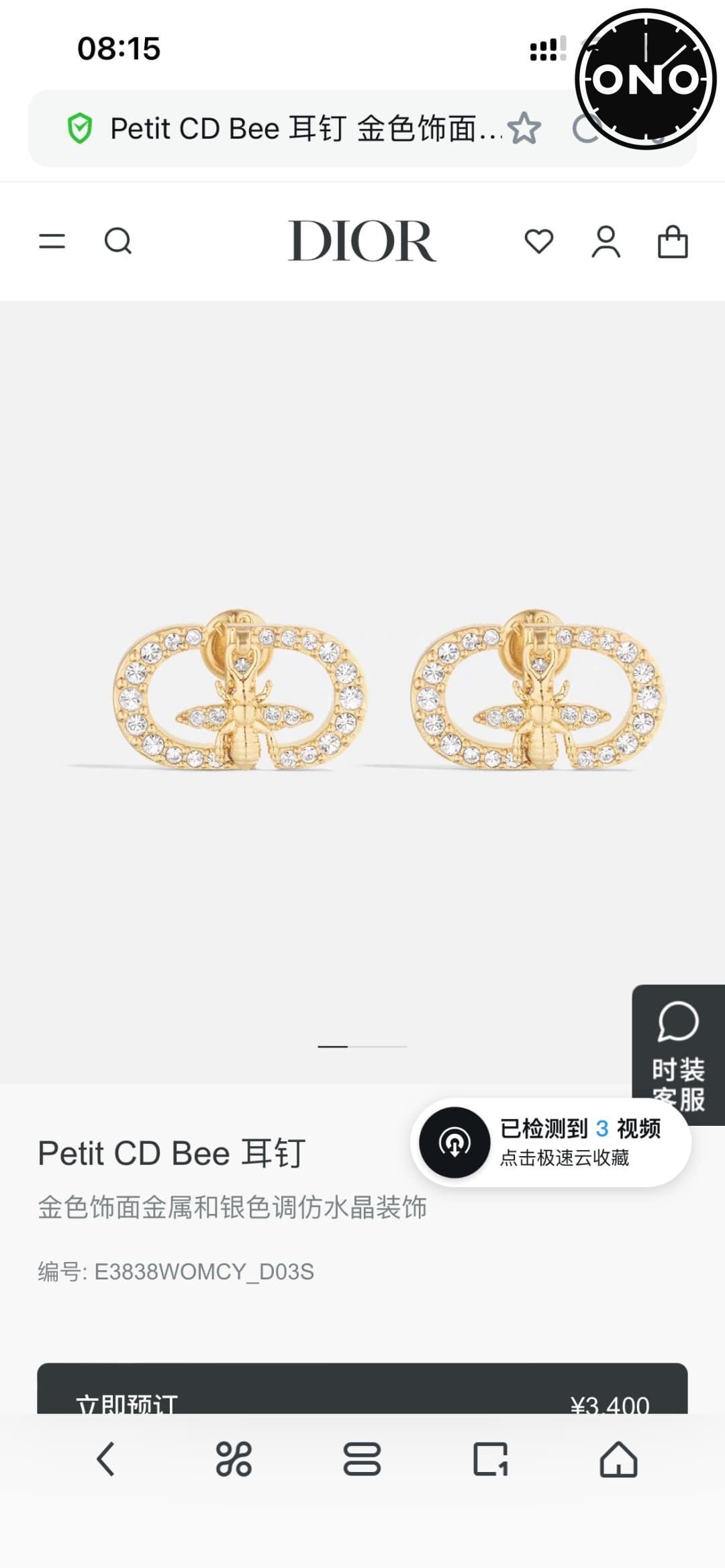The width and height of the screenshot is (725, 1568).
Task: Tap the 立即预订 order button
Action: point(362,1390)
